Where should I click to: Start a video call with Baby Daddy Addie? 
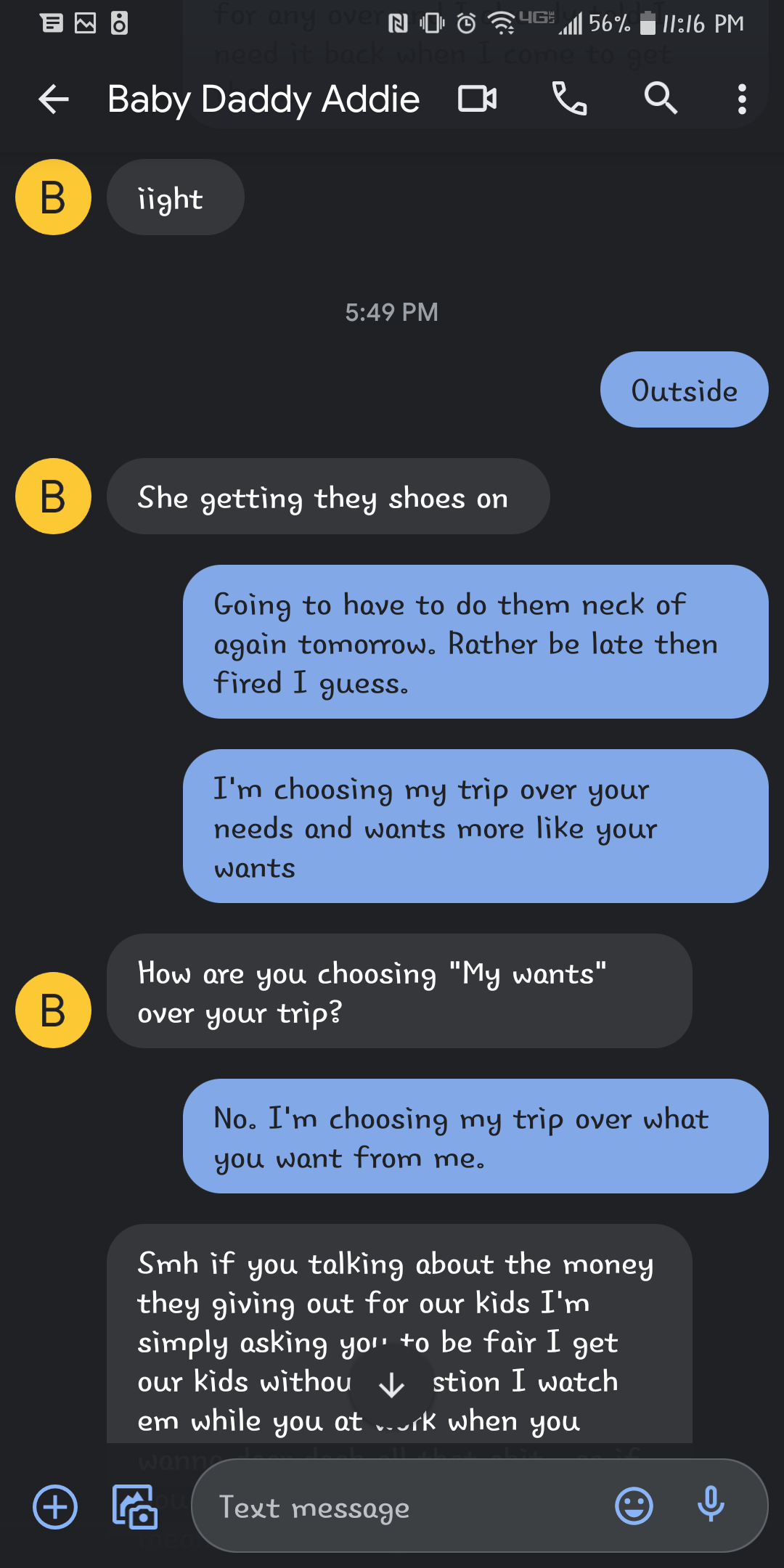tap(478, 99)
